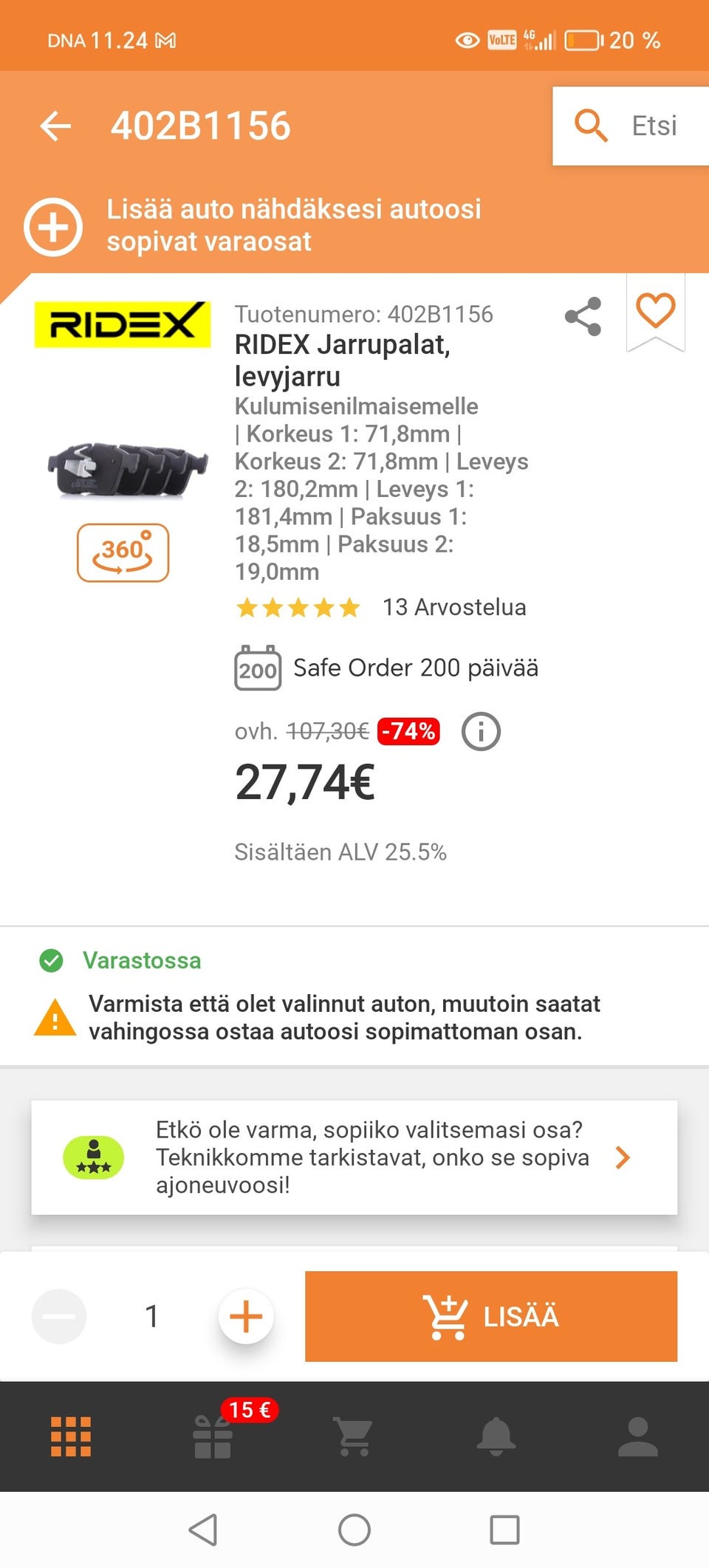Tap the plus circle to add your car
Screen dimensions: 709x1568
52,227
